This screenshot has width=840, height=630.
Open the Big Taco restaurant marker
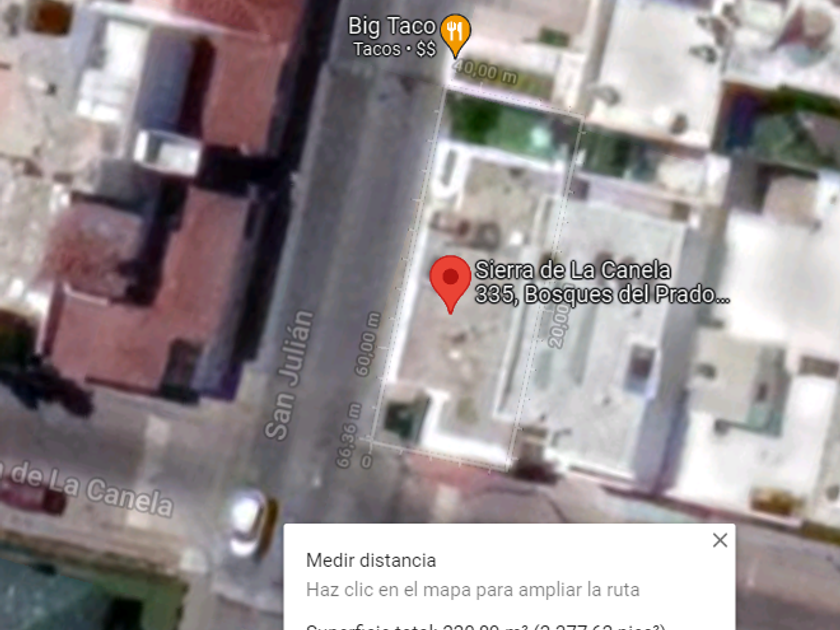456,34
